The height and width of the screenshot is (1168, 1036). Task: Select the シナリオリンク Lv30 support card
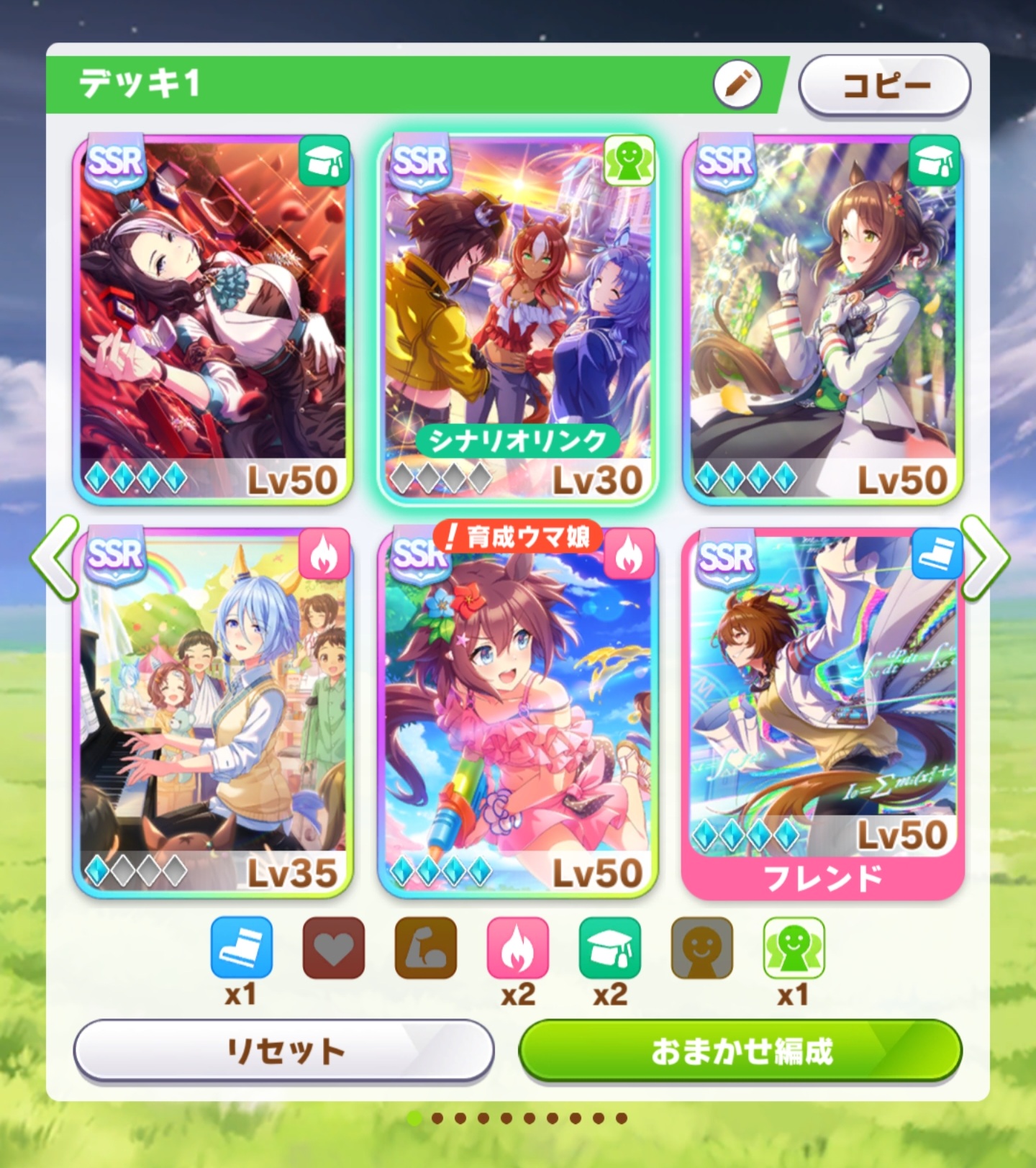[x=517, y=317]
